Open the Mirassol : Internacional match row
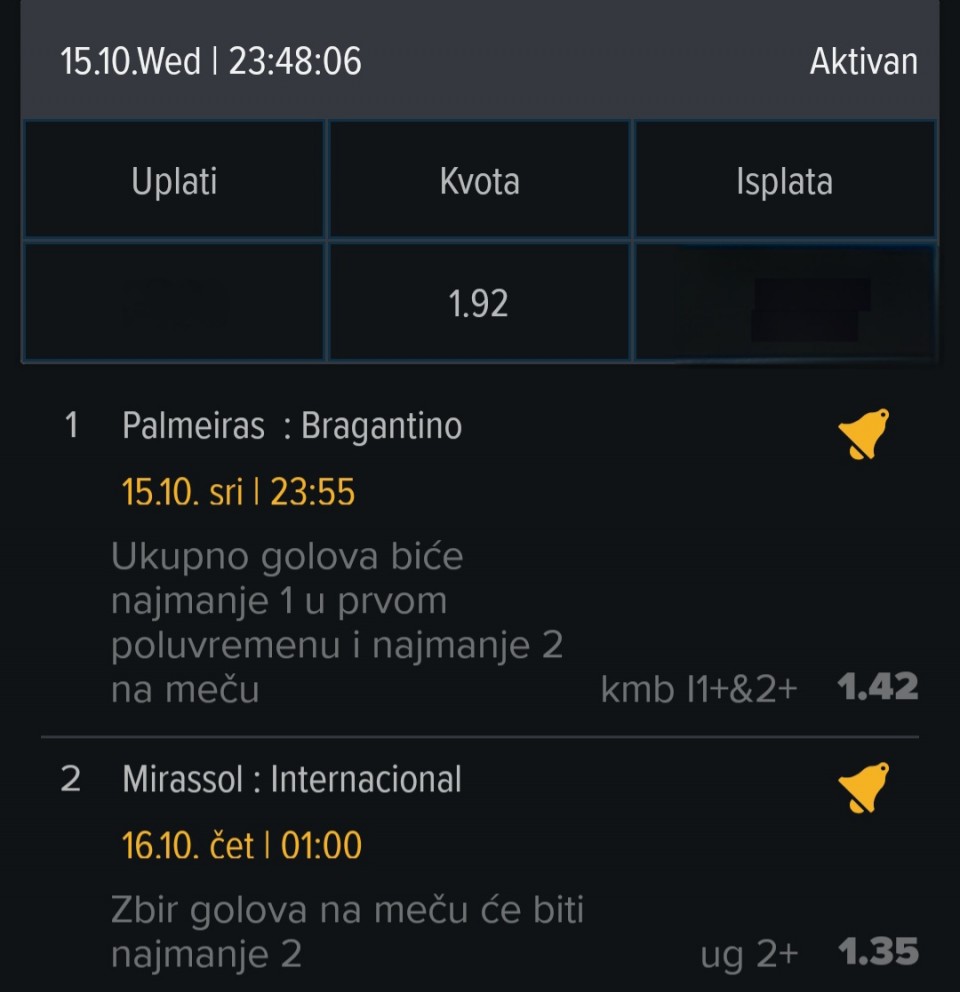 [x=292, y=780]
